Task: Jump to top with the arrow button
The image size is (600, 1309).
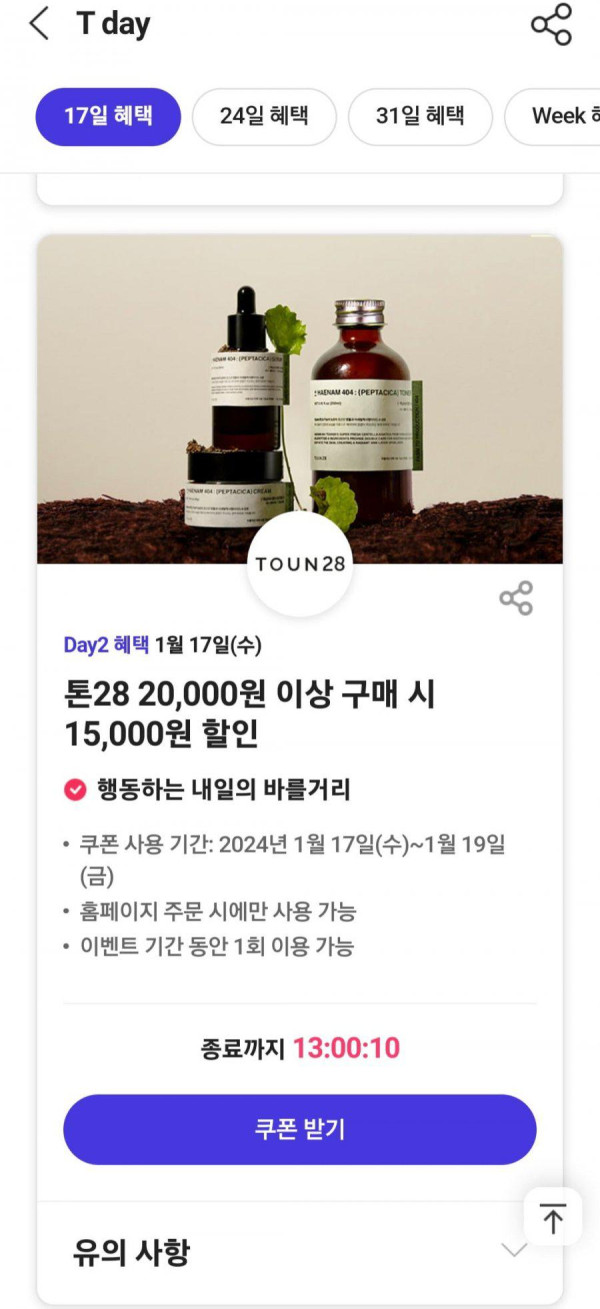Action: 552,1218
